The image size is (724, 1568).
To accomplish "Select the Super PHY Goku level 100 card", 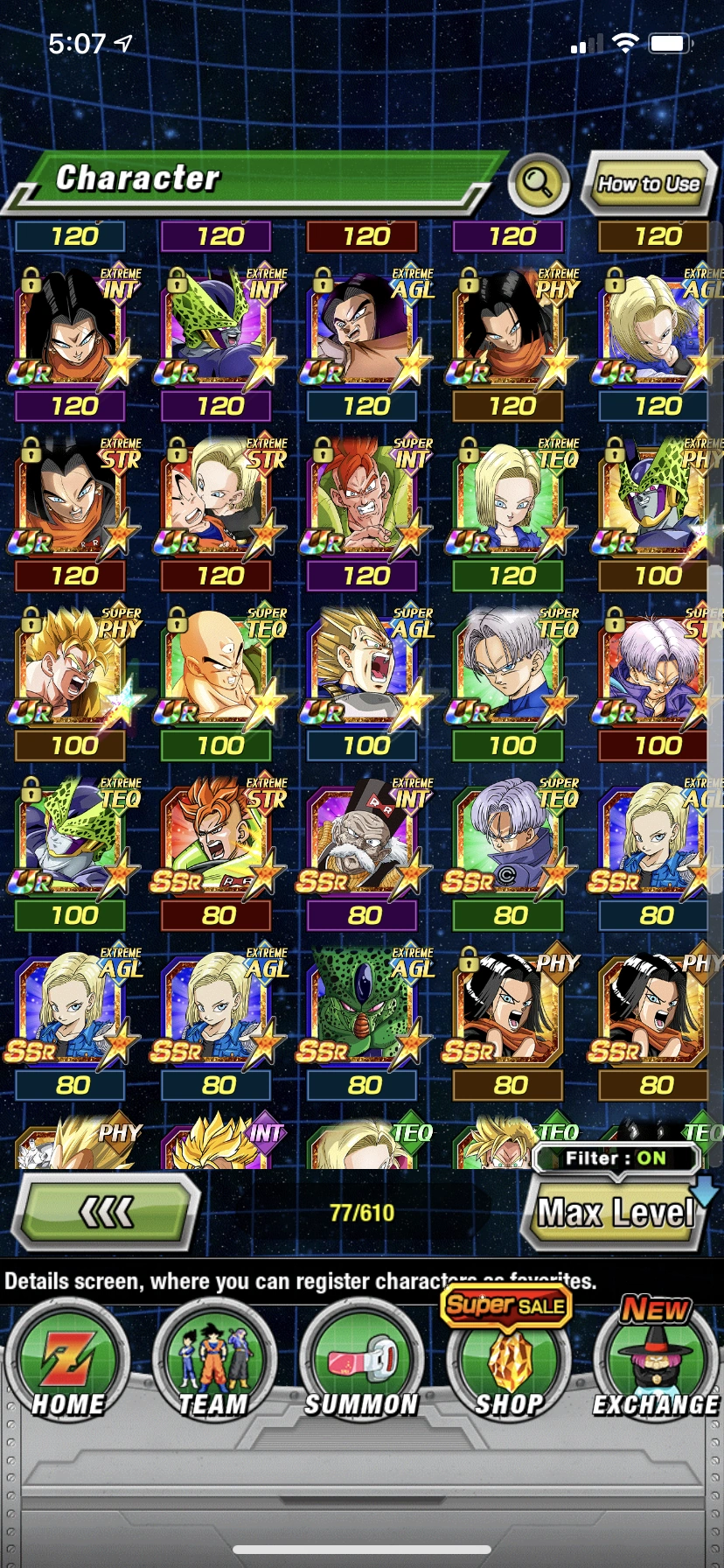I will click(x=74, y=682).
